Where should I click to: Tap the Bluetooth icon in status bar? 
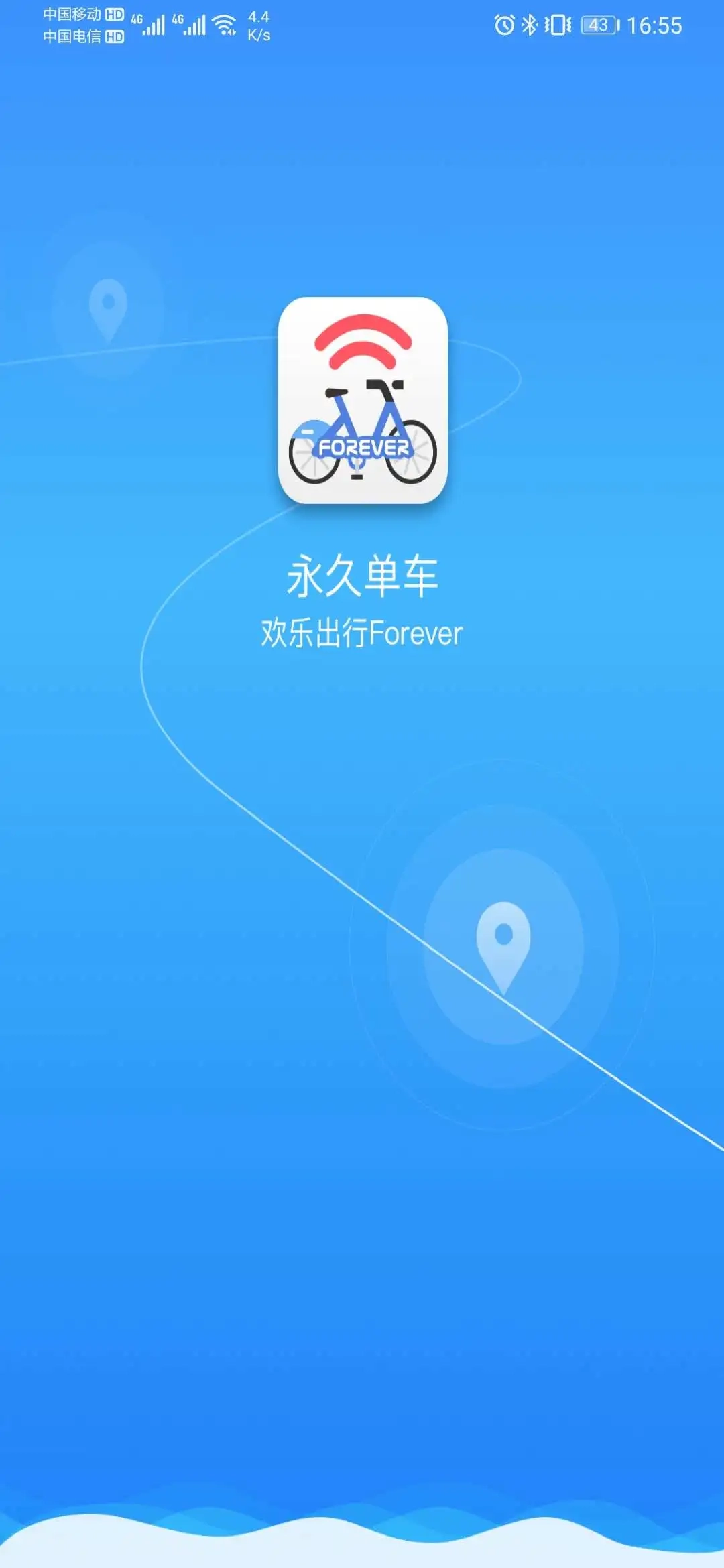click(529, 25)
